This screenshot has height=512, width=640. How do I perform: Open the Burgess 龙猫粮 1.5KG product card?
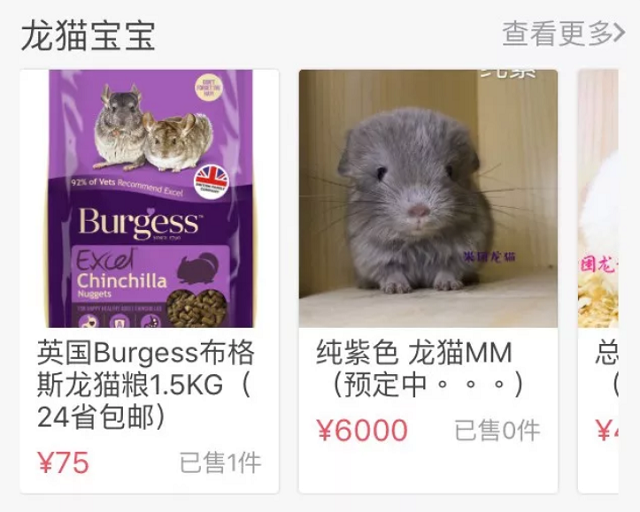coord(149,280)
